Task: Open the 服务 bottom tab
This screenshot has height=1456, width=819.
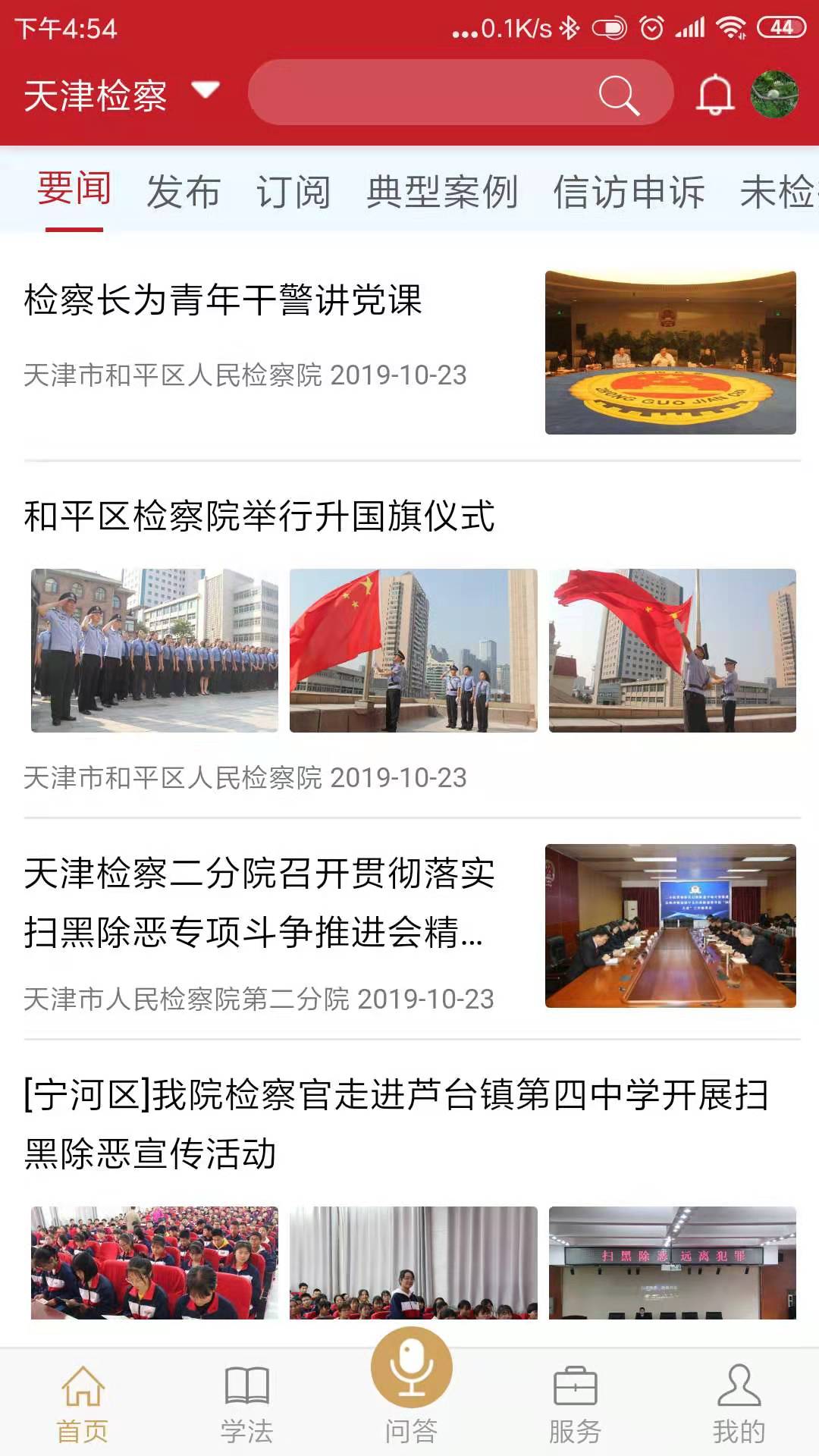Action: click(x=575, y=1404)
